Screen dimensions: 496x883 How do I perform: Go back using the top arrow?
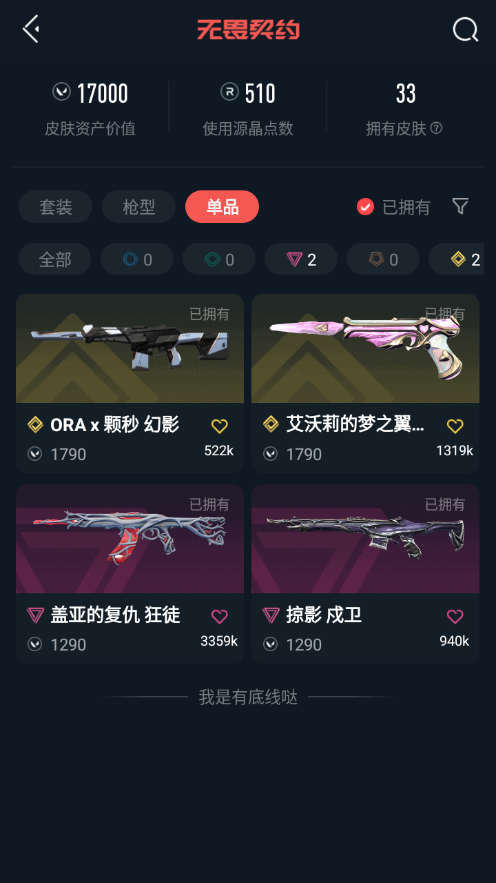[x=31, y=28]
